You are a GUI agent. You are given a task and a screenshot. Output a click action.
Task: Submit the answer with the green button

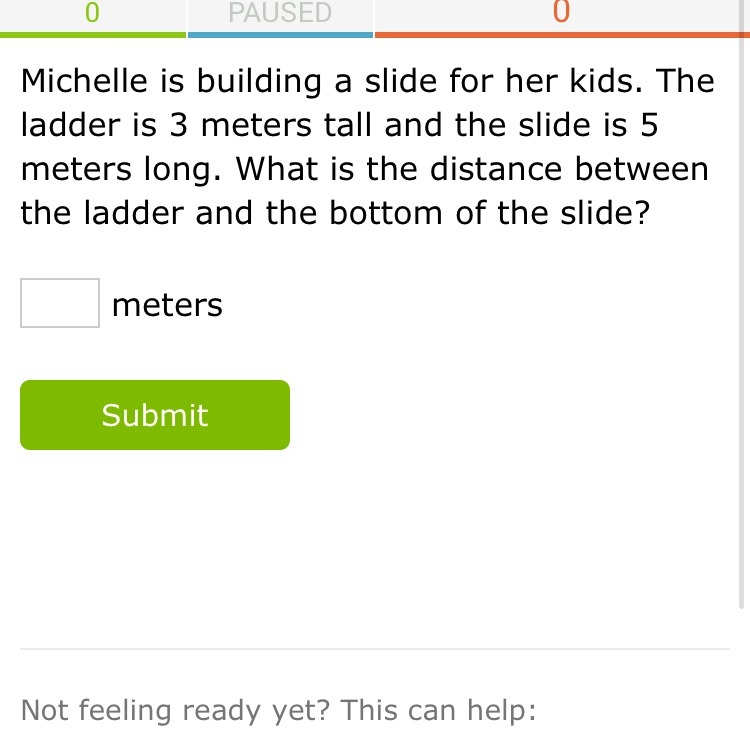[155, 415]
